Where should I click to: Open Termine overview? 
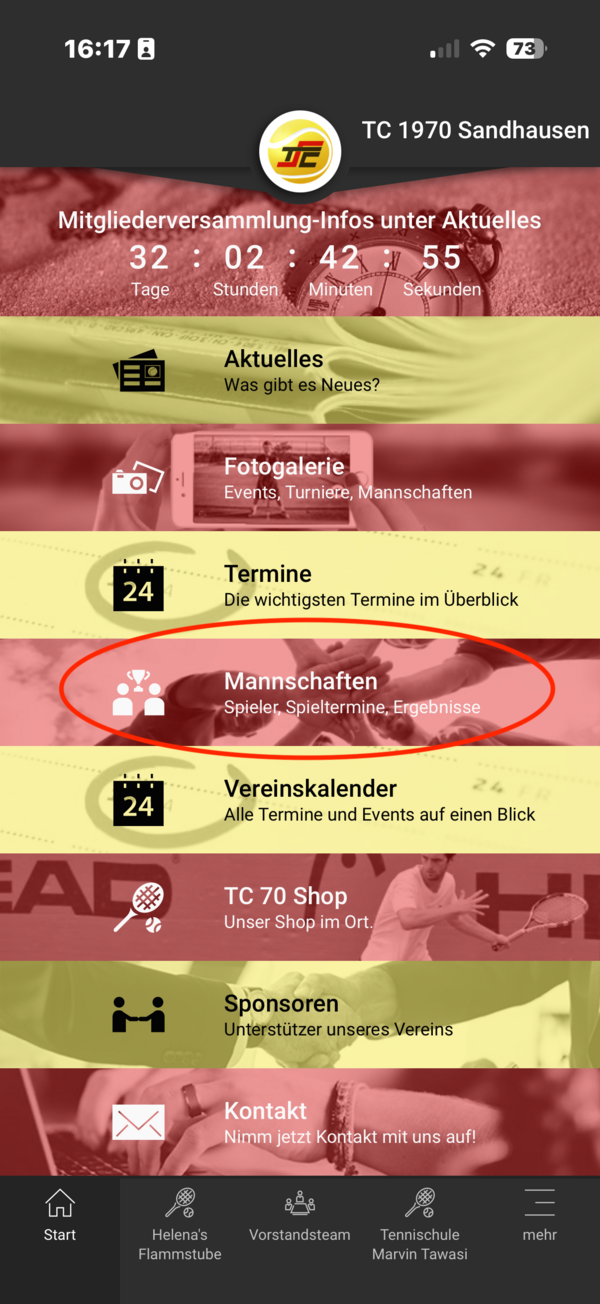pos(300,585)
